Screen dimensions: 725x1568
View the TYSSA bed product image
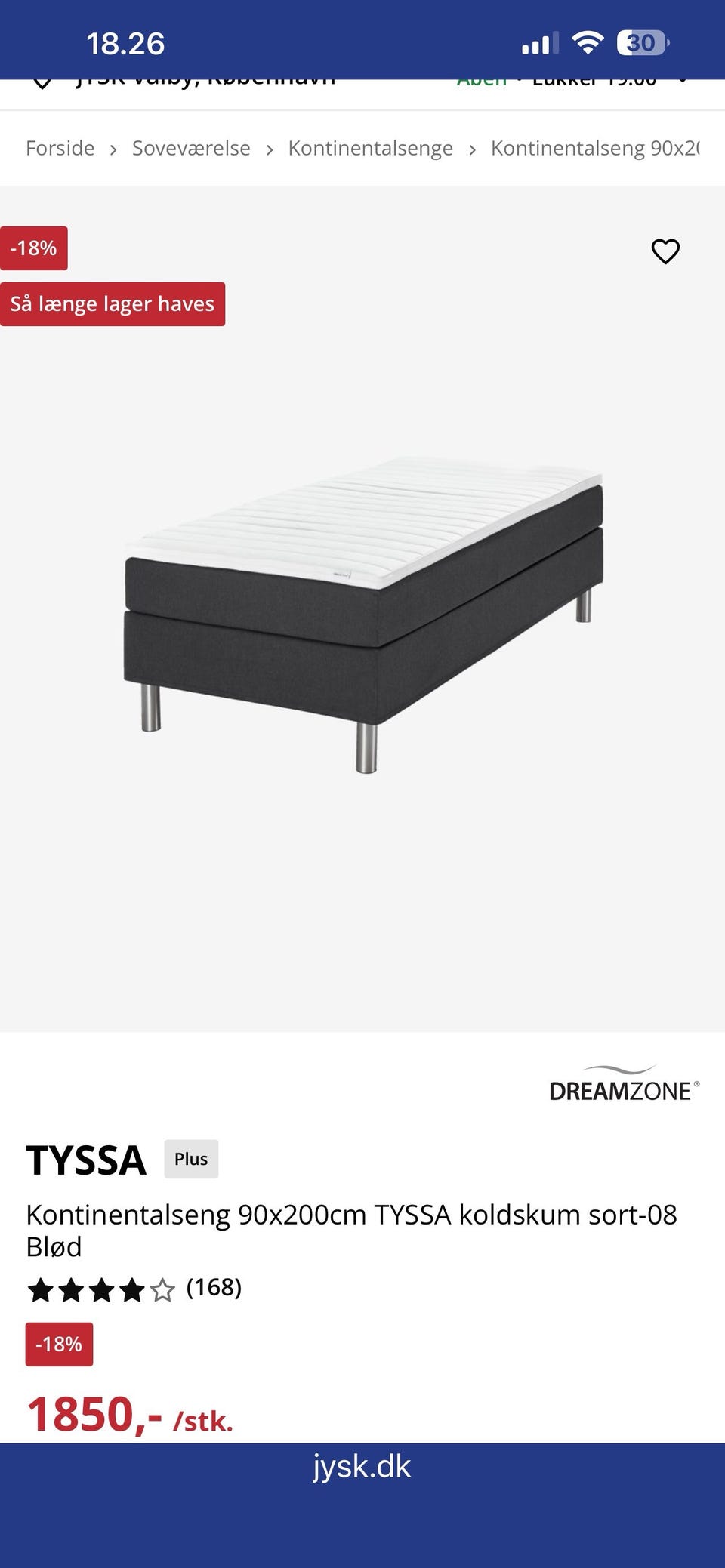coord(364,613)
